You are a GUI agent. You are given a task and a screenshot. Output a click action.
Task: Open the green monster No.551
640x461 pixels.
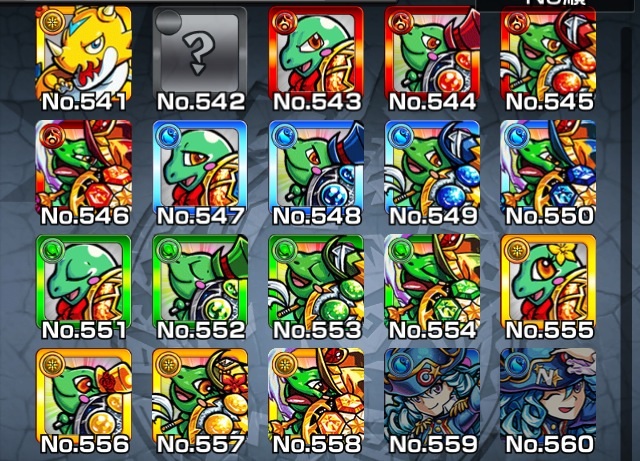click(x=83, y=283)
